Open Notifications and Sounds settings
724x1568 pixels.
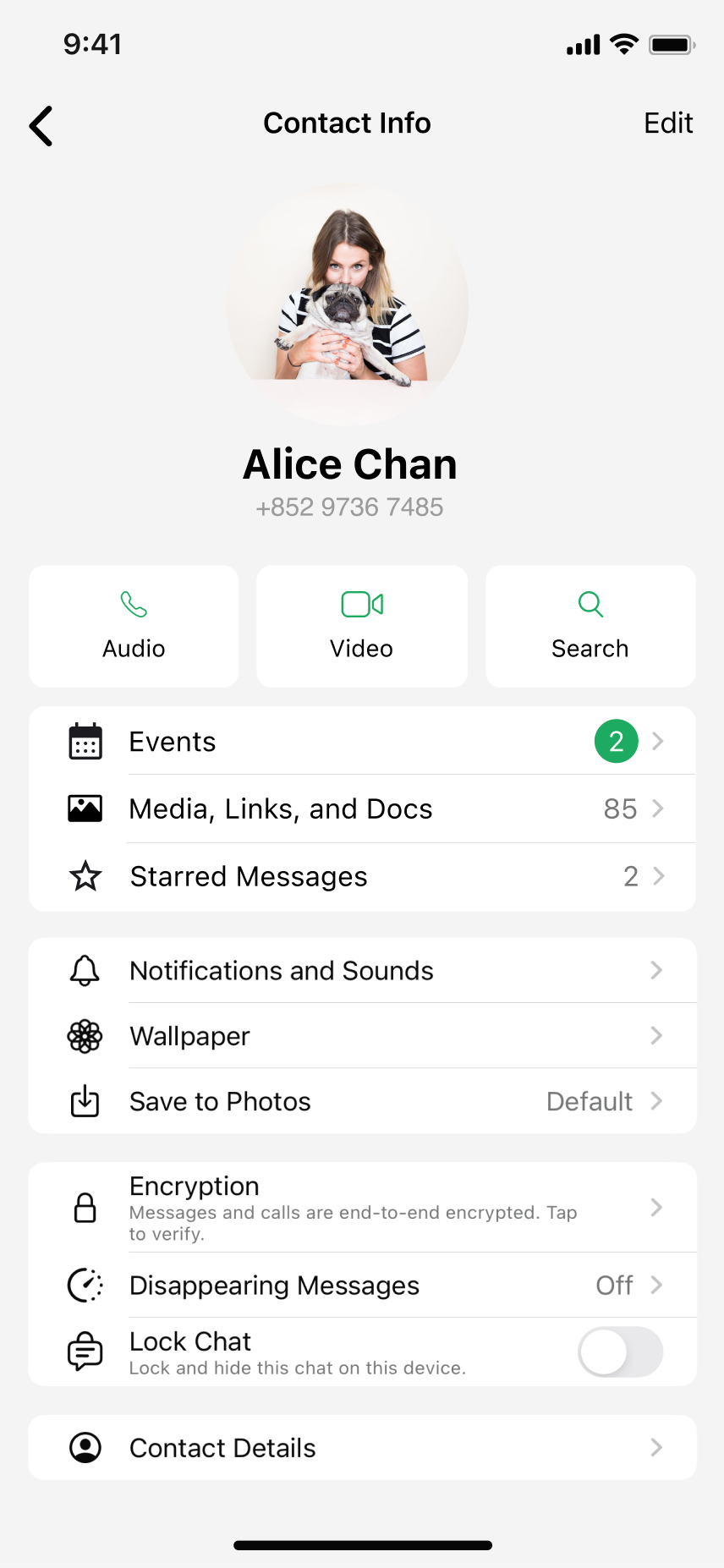(x=362, y=970)
